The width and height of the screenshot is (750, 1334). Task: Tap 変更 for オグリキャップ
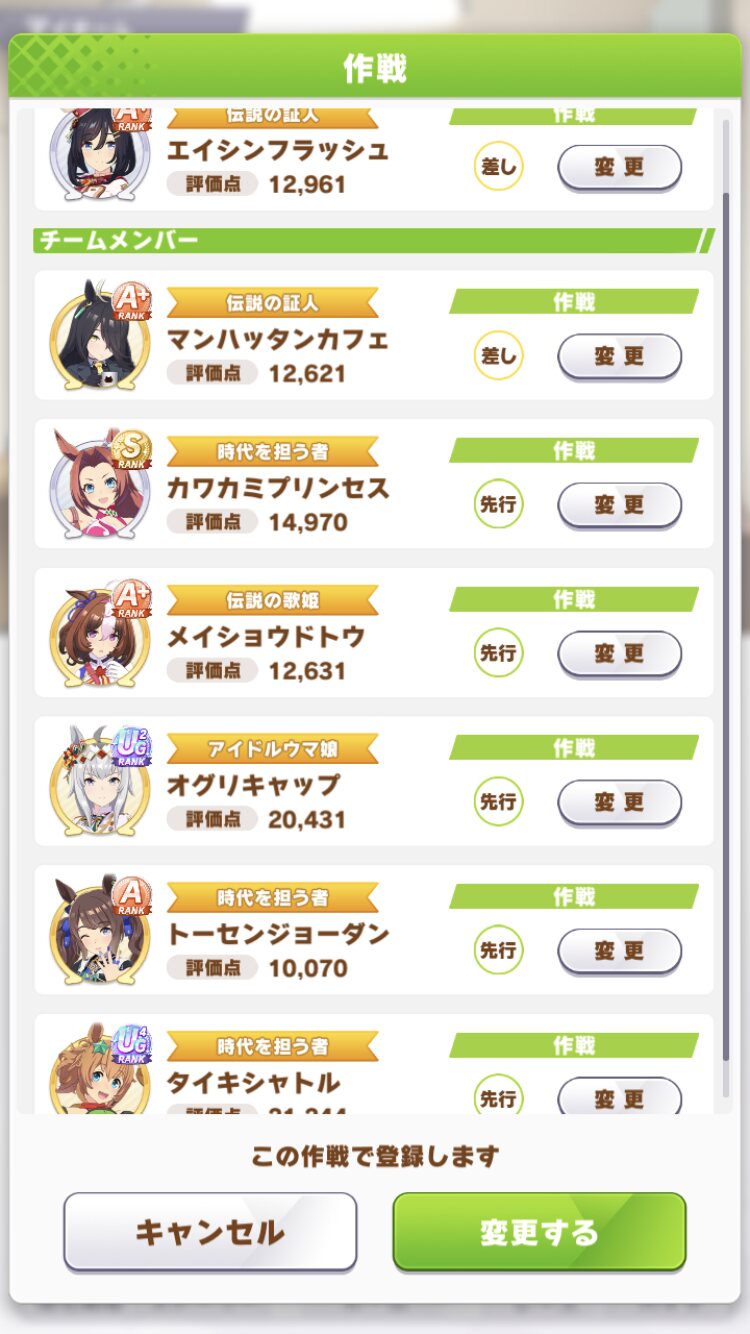pyautogui.click(x=619, y=802)
